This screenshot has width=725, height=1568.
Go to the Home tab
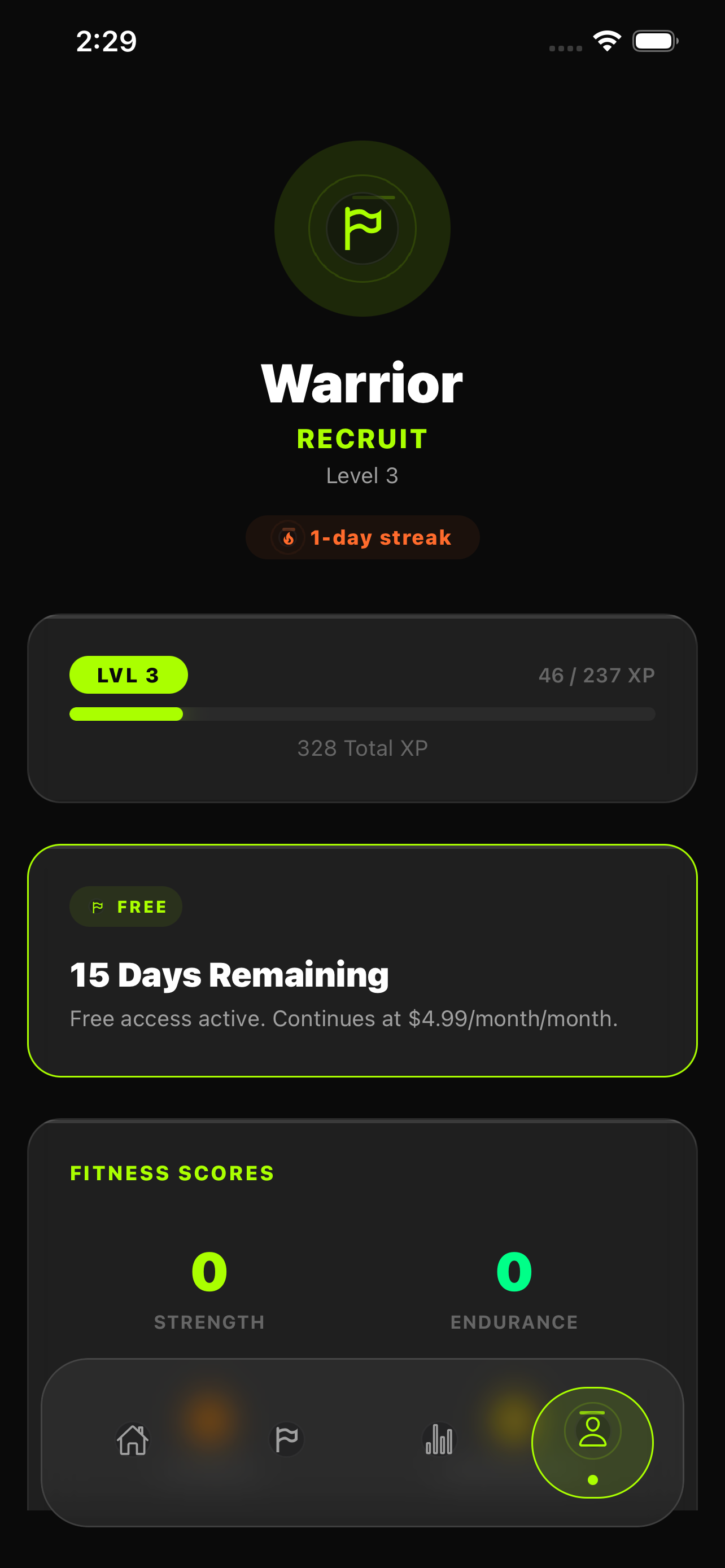133,1440
